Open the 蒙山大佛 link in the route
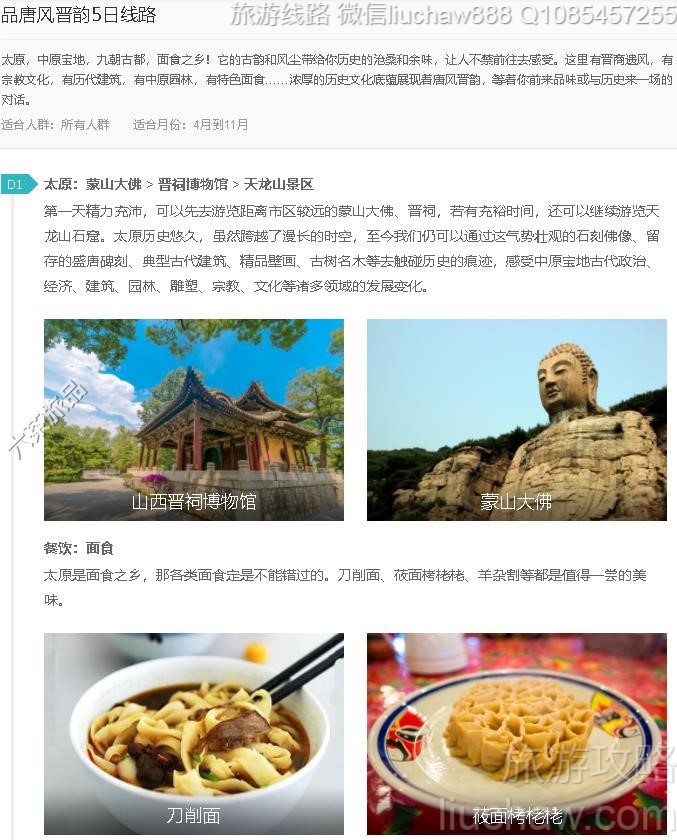 [113, 184]
